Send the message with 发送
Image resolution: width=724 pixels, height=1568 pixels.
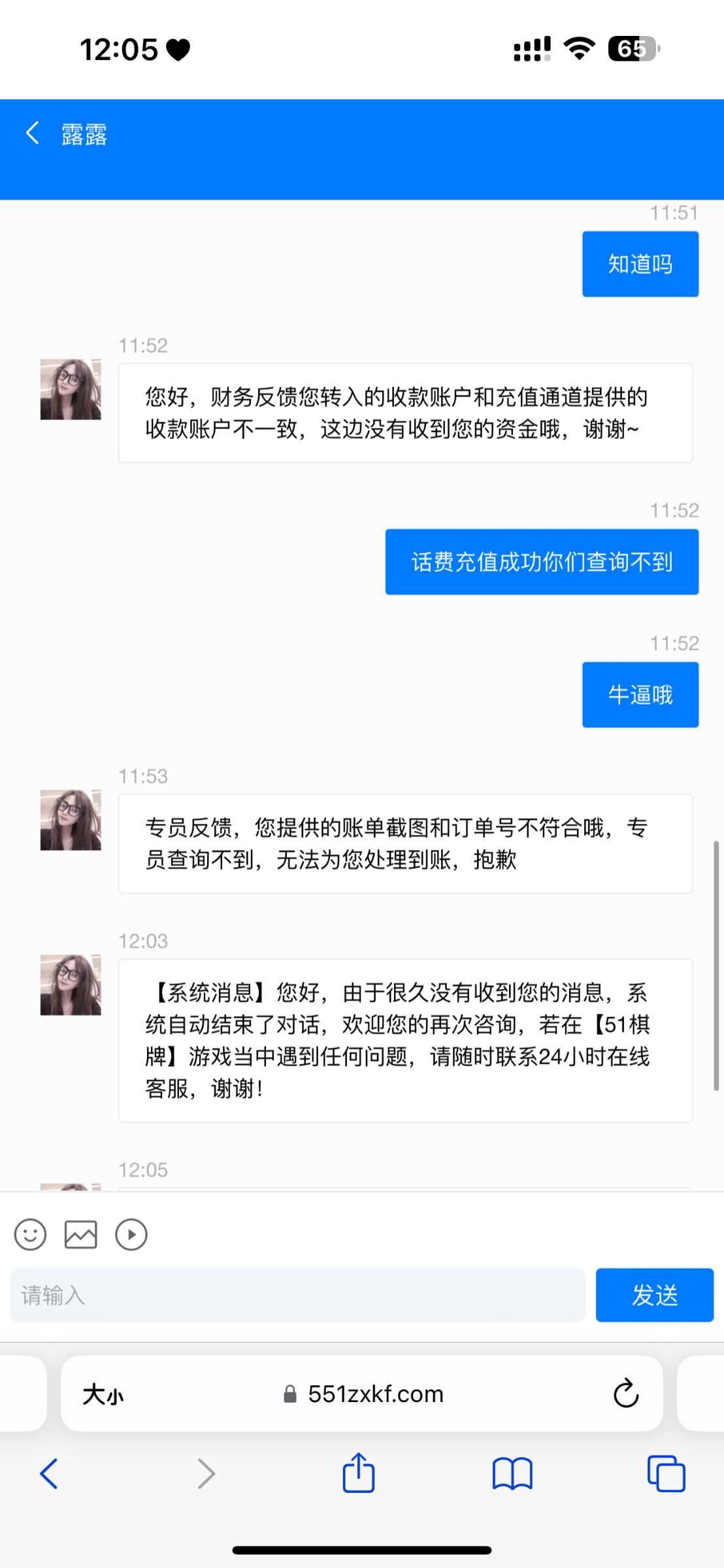click(654, 1295)
